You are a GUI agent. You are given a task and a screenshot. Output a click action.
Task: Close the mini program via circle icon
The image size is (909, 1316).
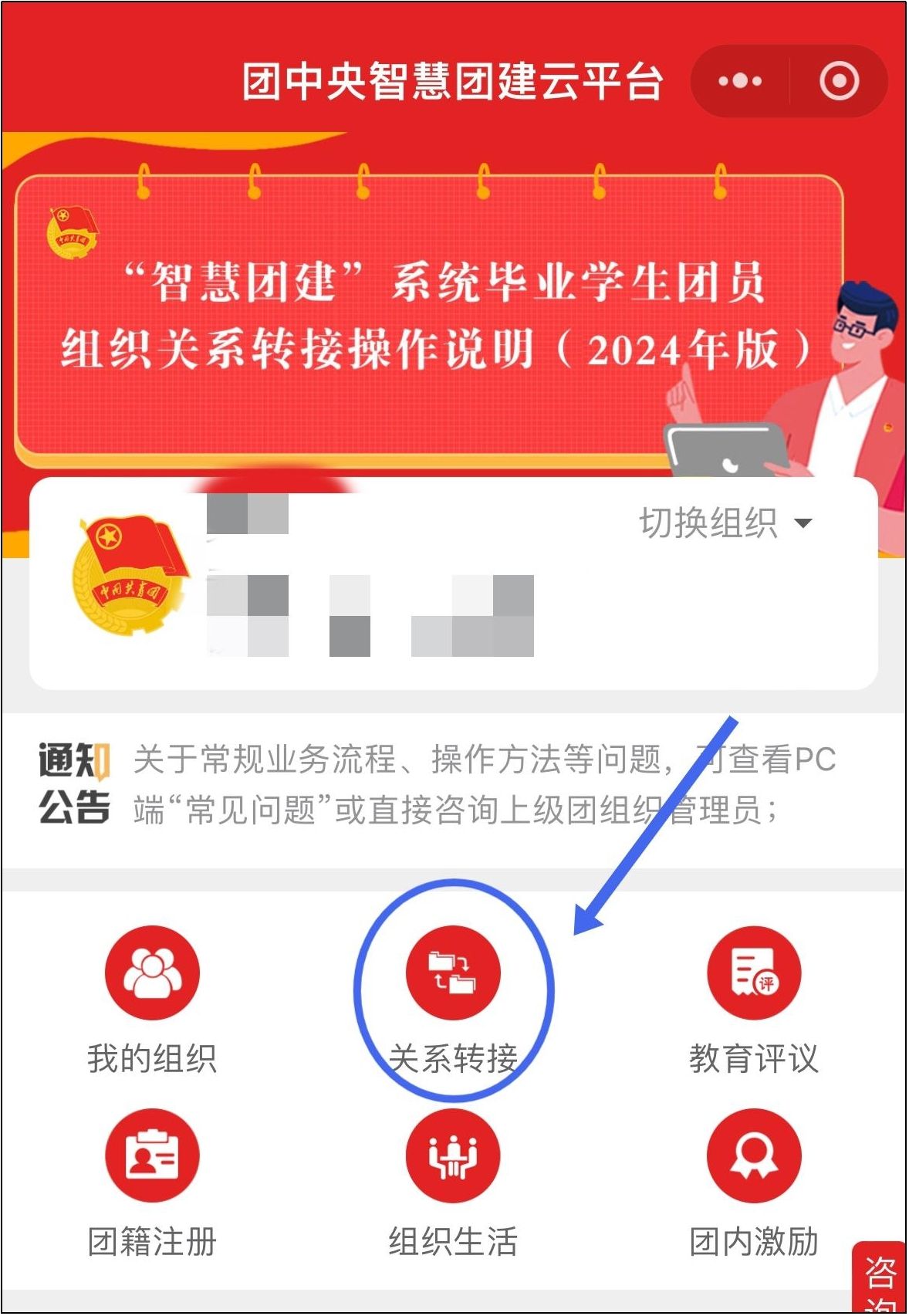(x=839, y=81)
